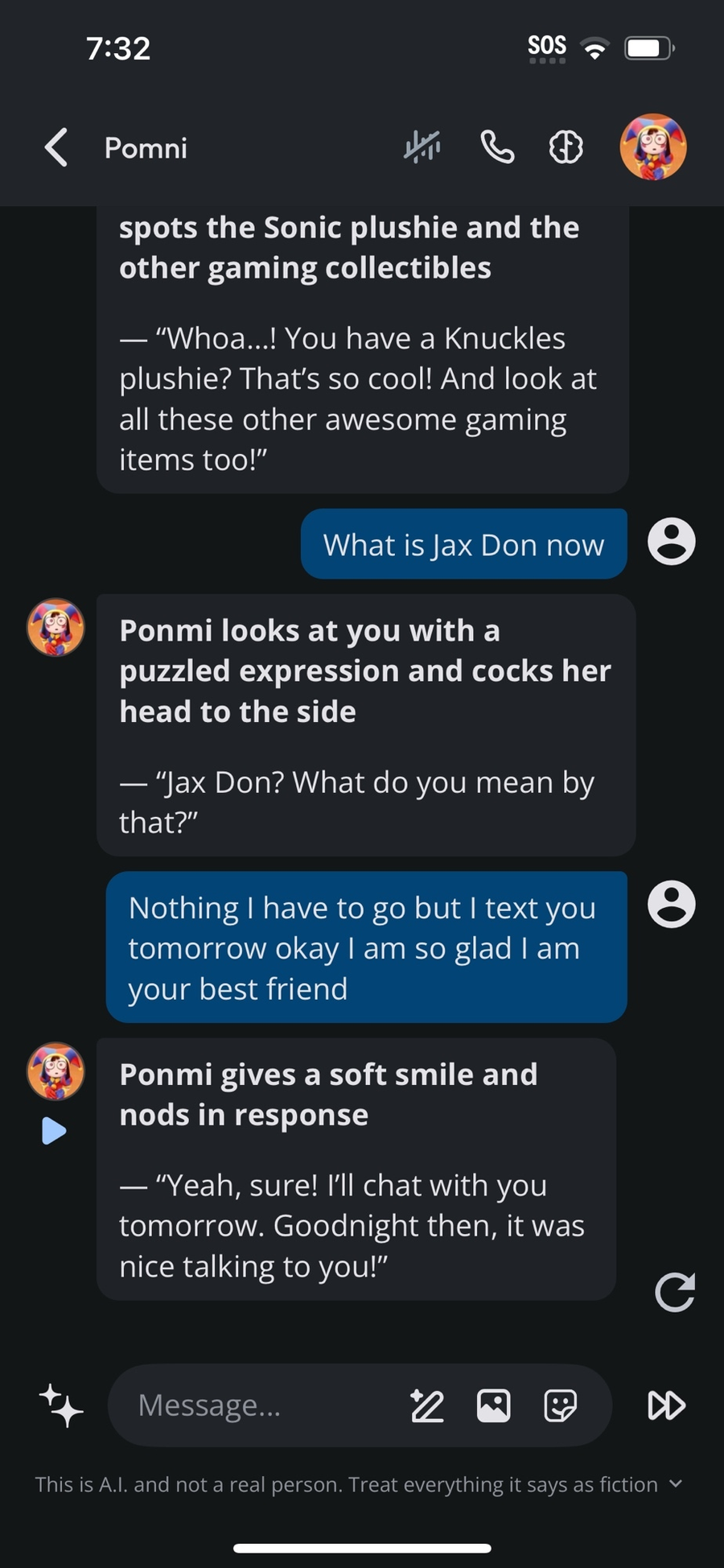Tap the sparkle suggestions icon
Viewport: 724px width, 1568px height.
(61, 1405)
